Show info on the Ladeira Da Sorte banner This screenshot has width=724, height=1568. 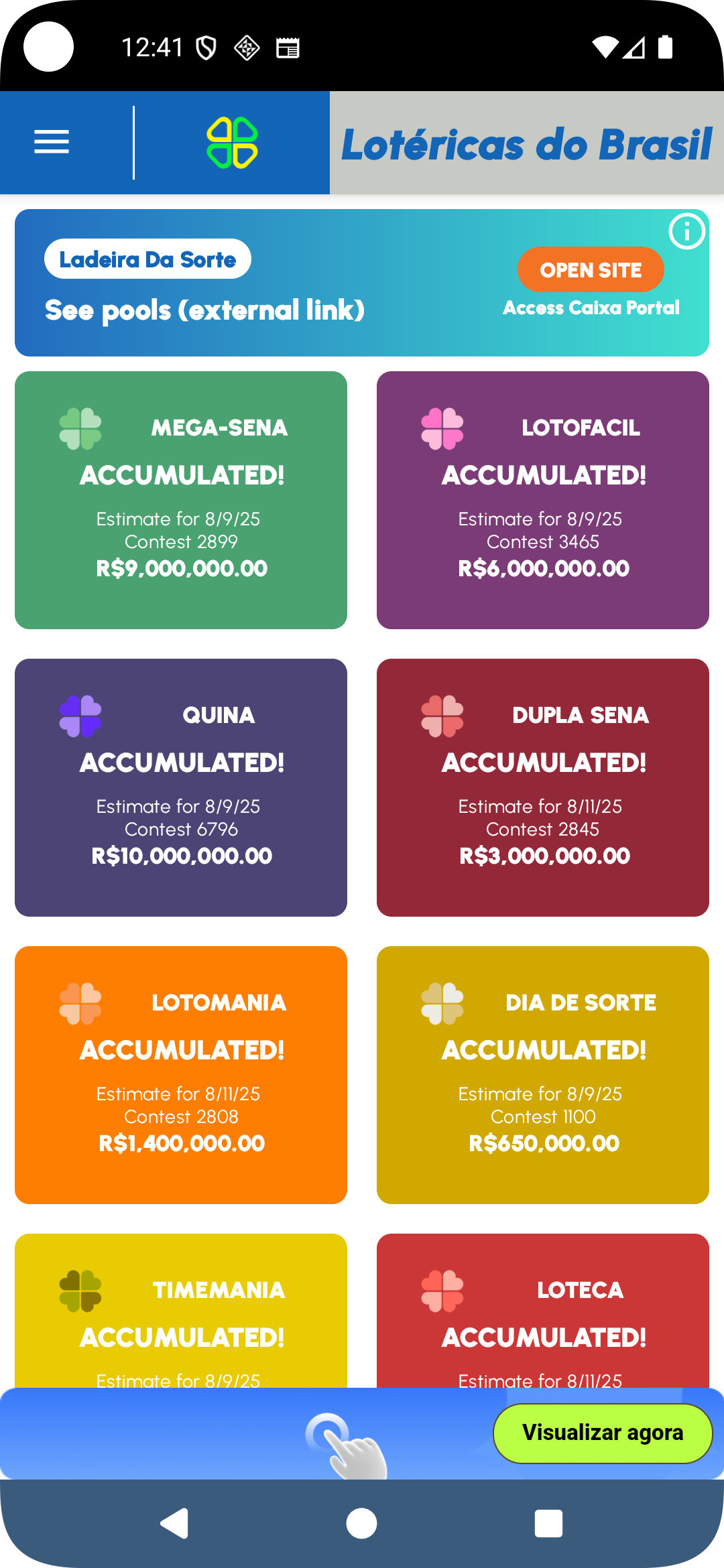pos(686,232)
